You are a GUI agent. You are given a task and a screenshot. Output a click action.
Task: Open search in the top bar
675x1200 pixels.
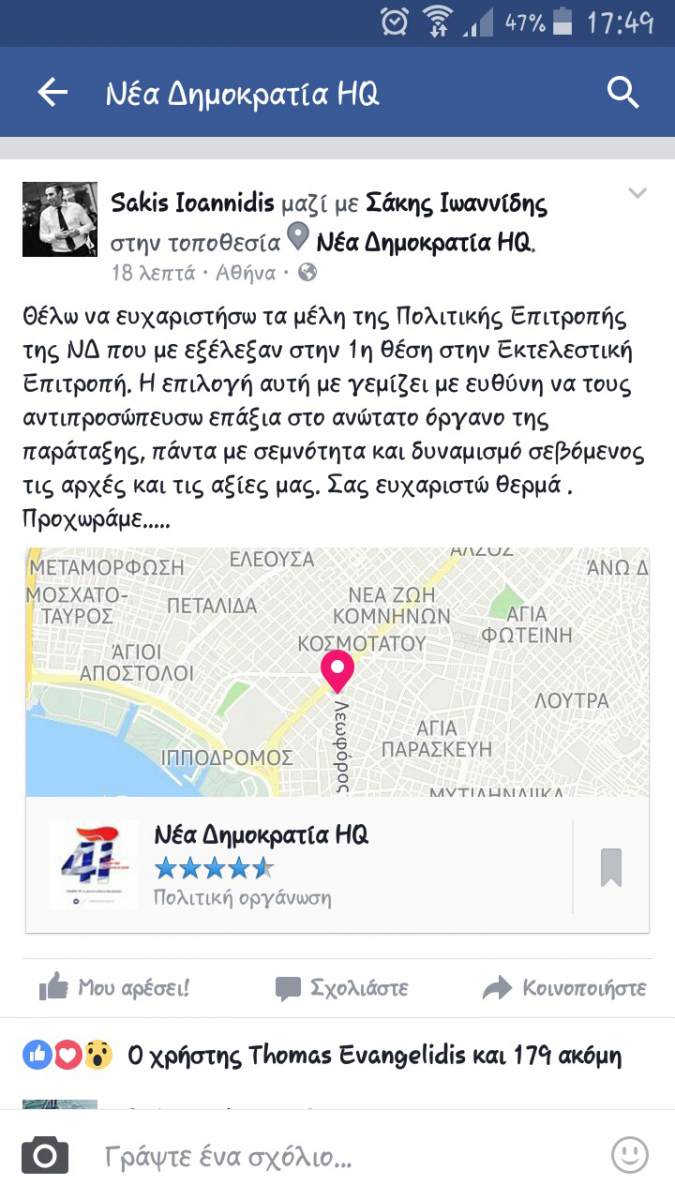(x=623, y=94)
